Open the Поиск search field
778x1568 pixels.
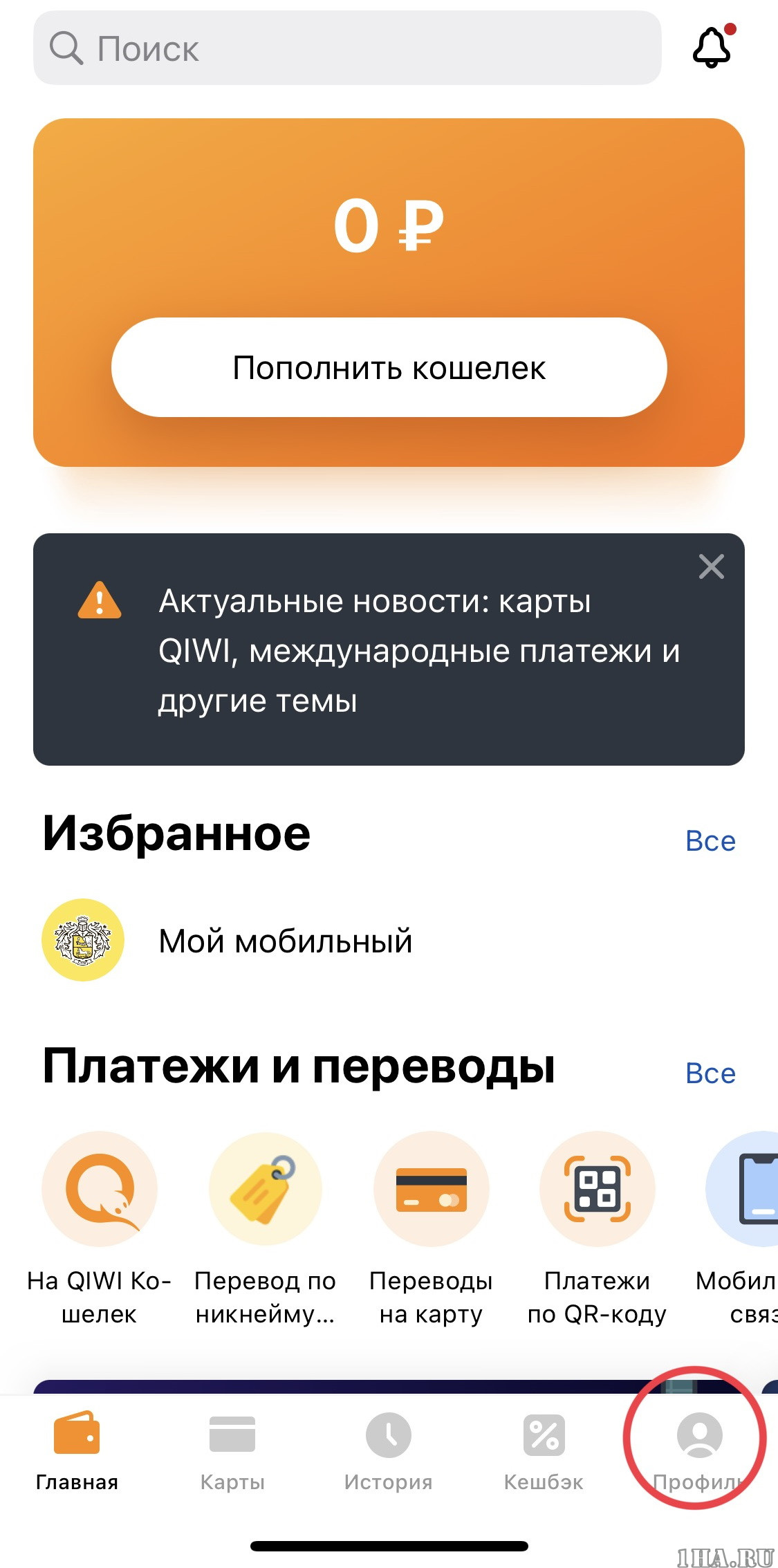(x=346, y=48)
